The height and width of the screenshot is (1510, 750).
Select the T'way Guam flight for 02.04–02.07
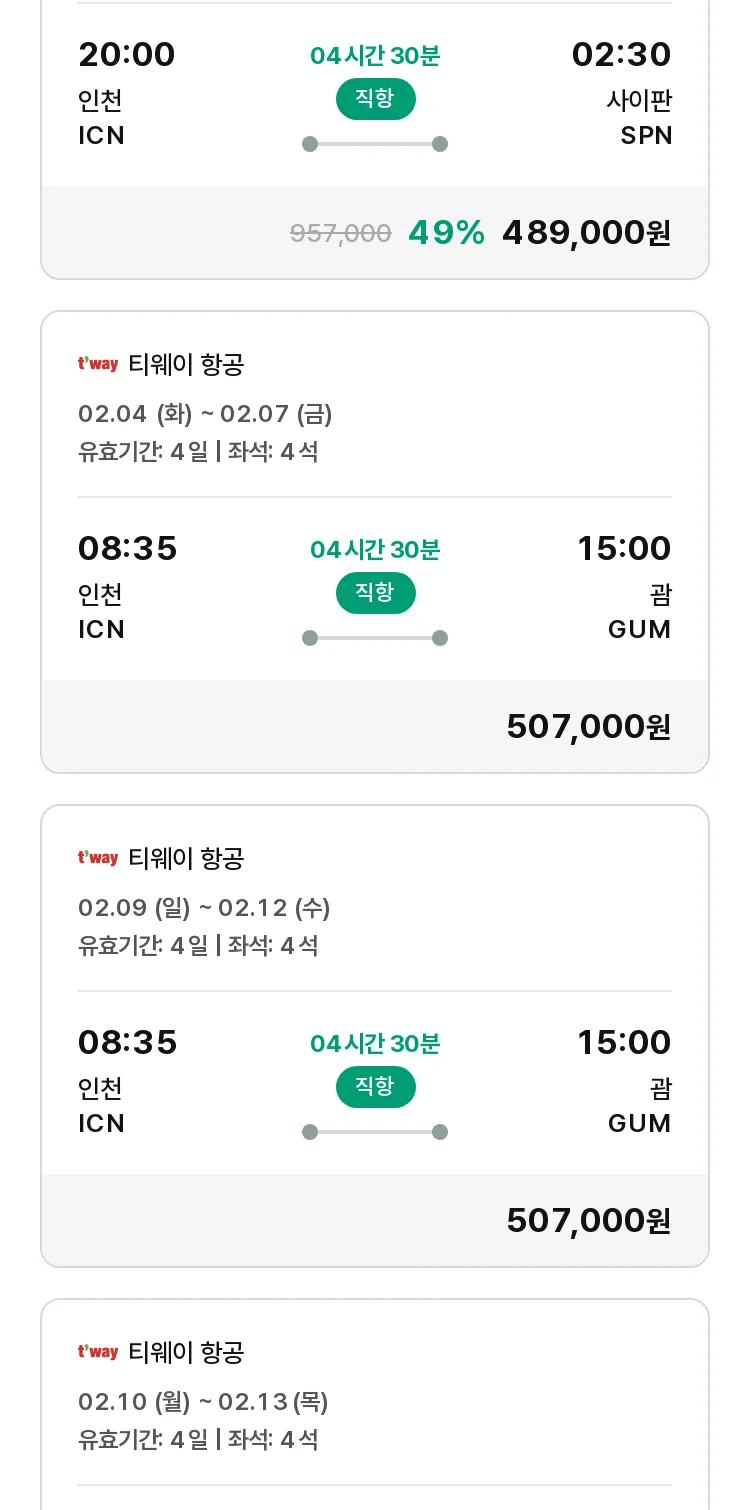tap(375, 542)
